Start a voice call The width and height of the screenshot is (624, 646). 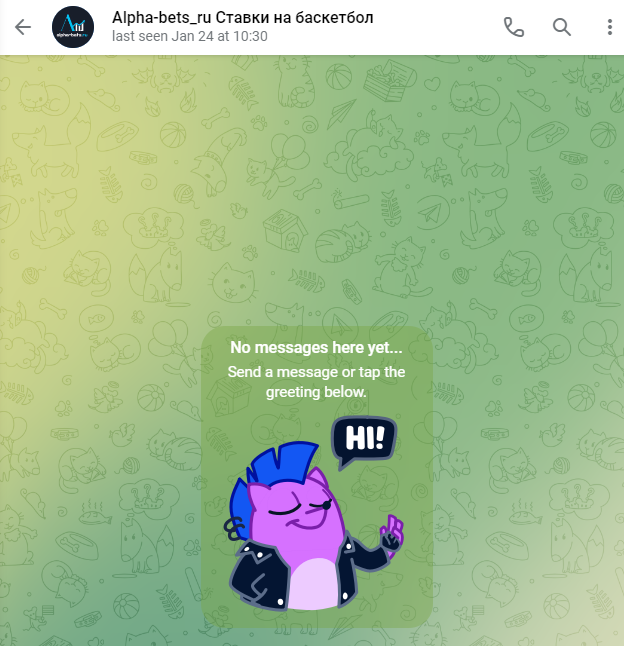pyautogui.click(x=514, y=27)
